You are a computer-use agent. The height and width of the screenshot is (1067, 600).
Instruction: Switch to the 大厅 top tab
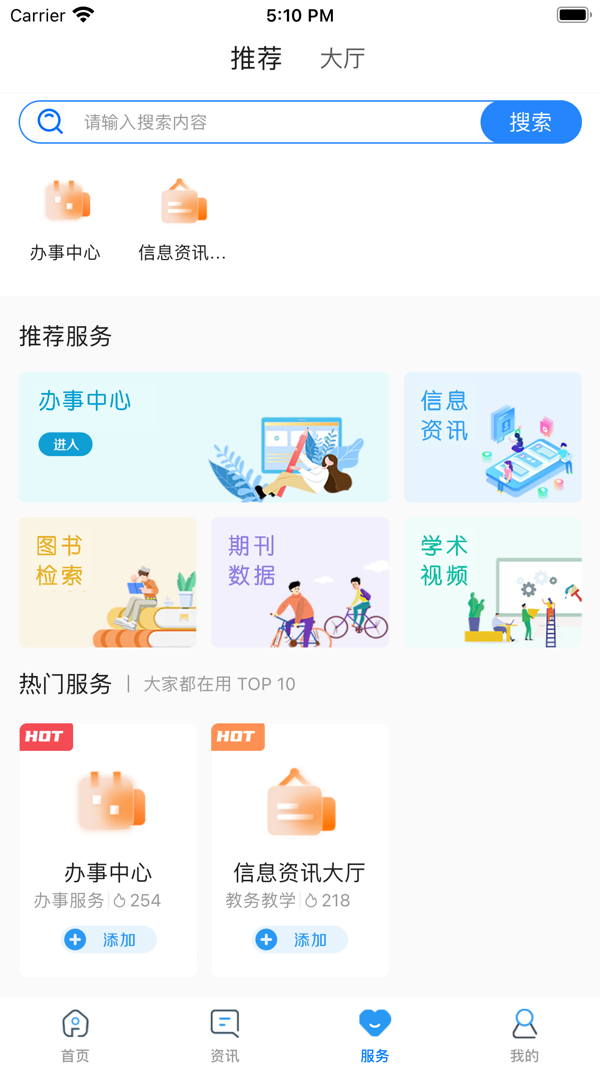point(342,59)
